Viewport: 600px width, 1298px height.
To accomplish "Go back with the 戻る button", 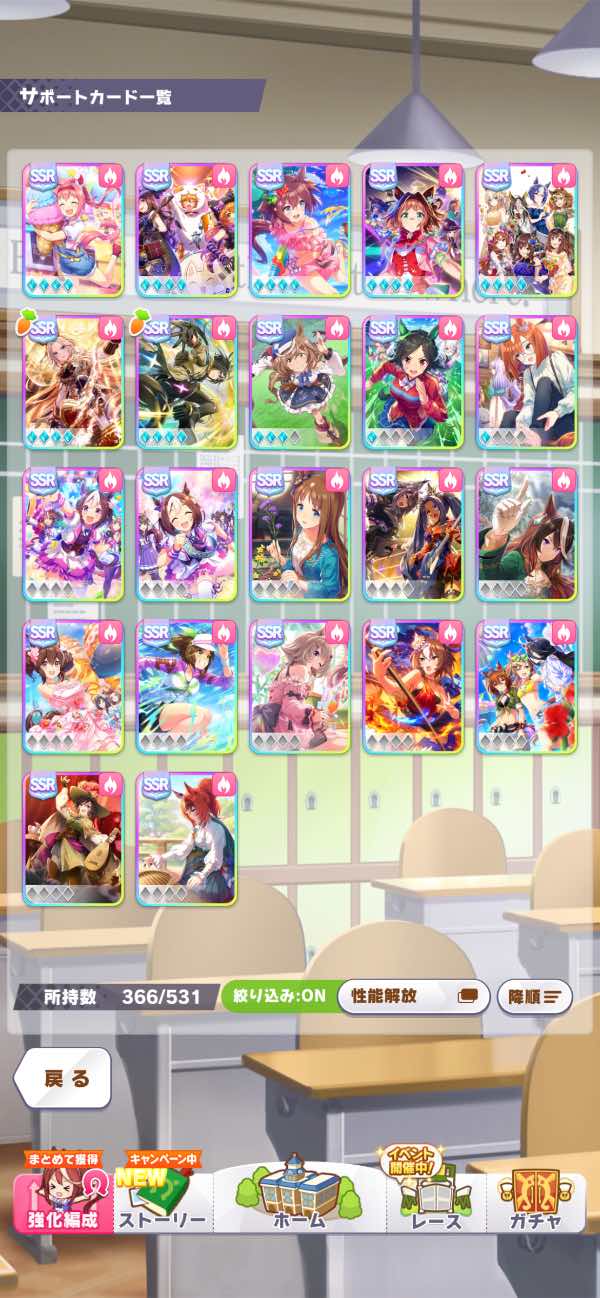I will (62, 1078).
